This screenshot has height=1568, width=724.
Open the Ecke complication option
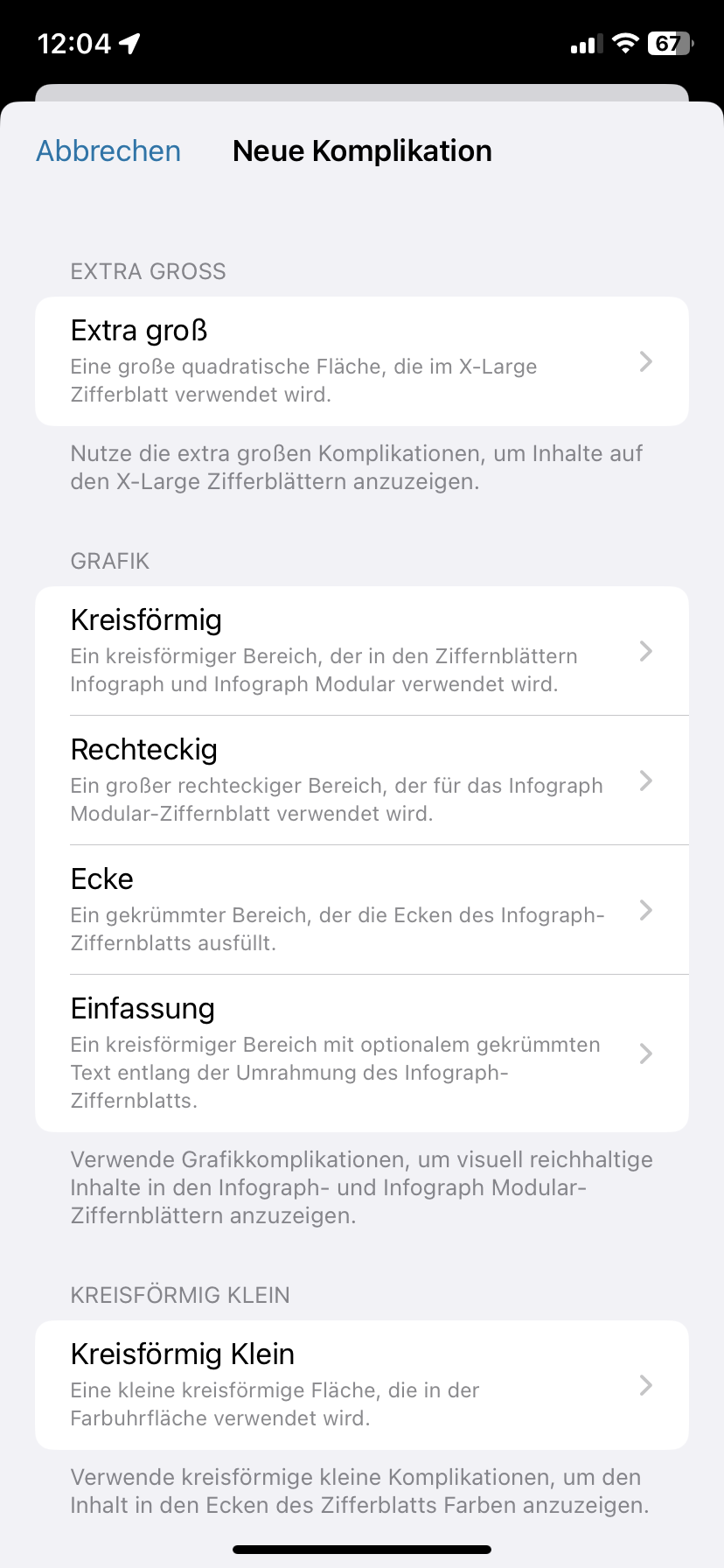[362, 910]
